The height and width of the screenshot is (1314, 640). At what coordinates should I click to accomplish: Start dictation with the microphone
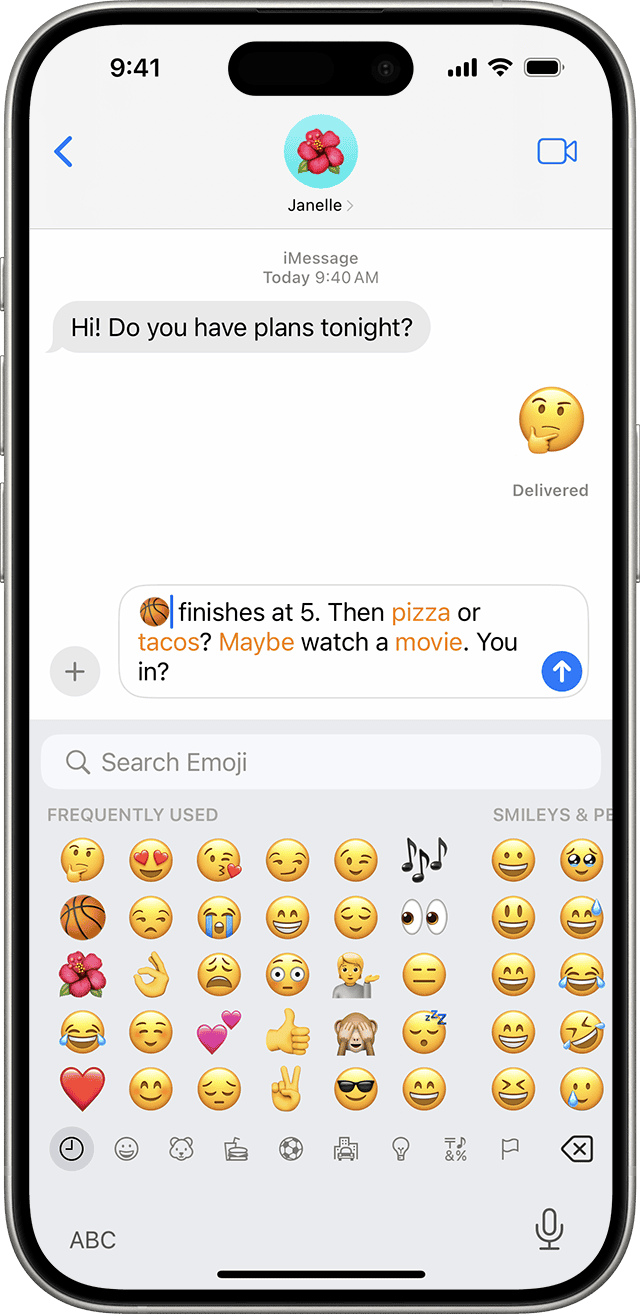coord(548,1228)
